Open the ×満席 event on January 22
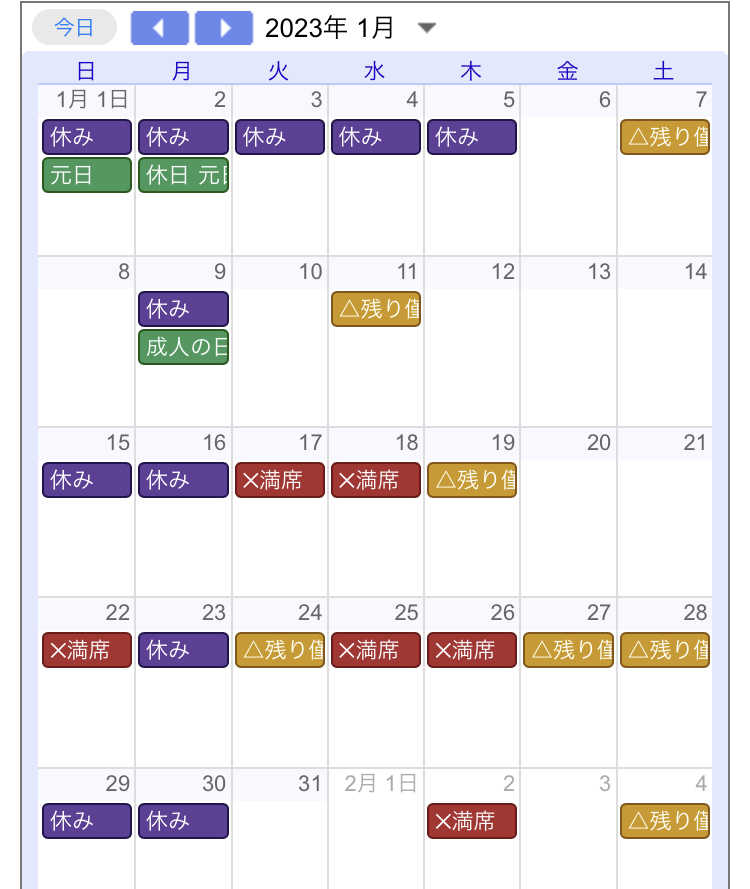This screenshot has width=750, height=889. (87, 650)
